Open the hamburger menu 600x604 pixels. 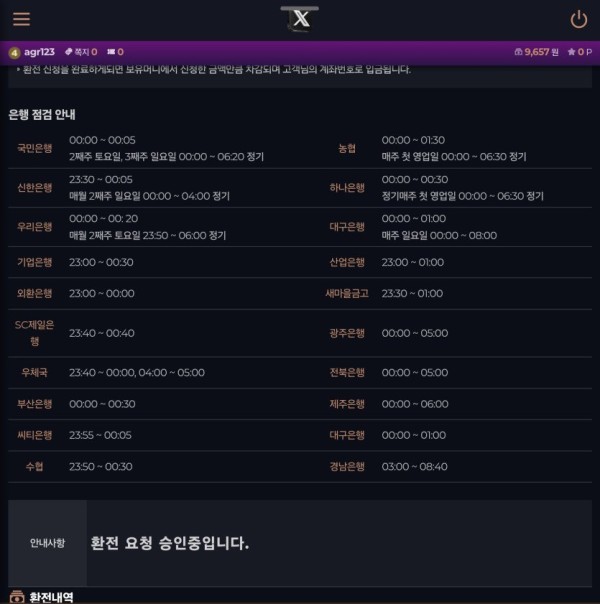(x=21, y=19)
